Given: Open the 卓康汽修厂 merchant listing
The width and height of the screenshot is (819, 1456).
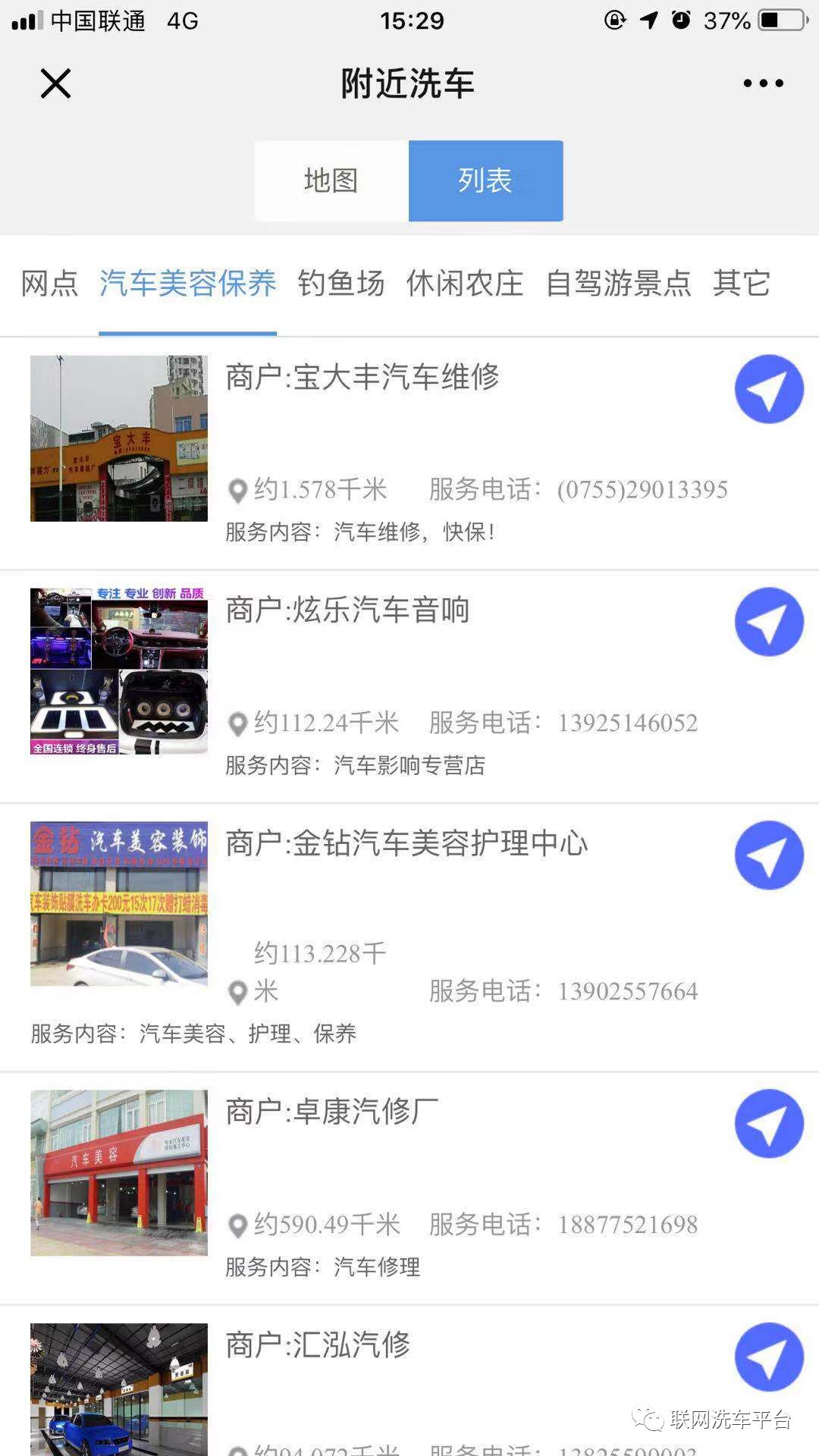Looking at the screenshot, I should pos(332,1112).
